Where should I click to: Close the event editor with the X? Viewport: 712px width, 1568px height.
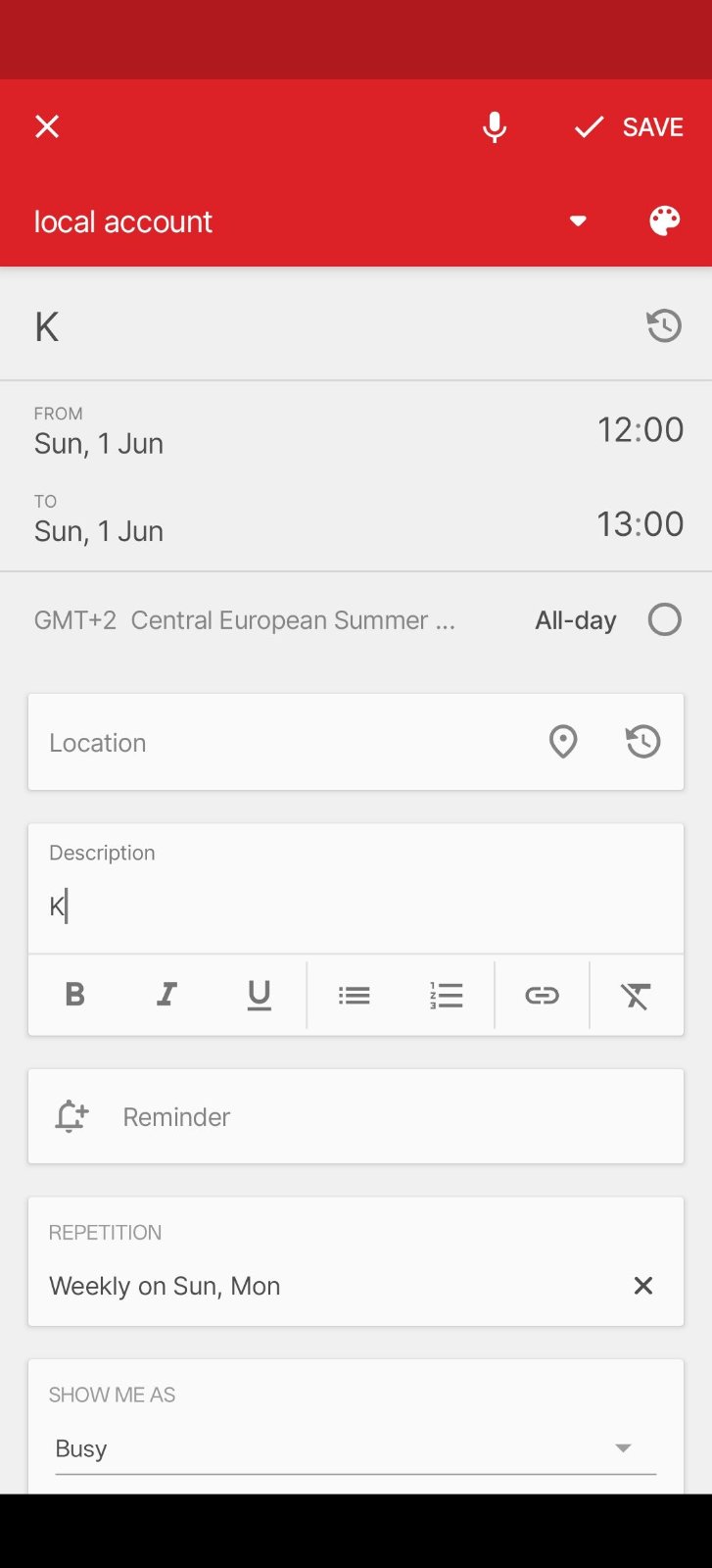coord(47,126)
